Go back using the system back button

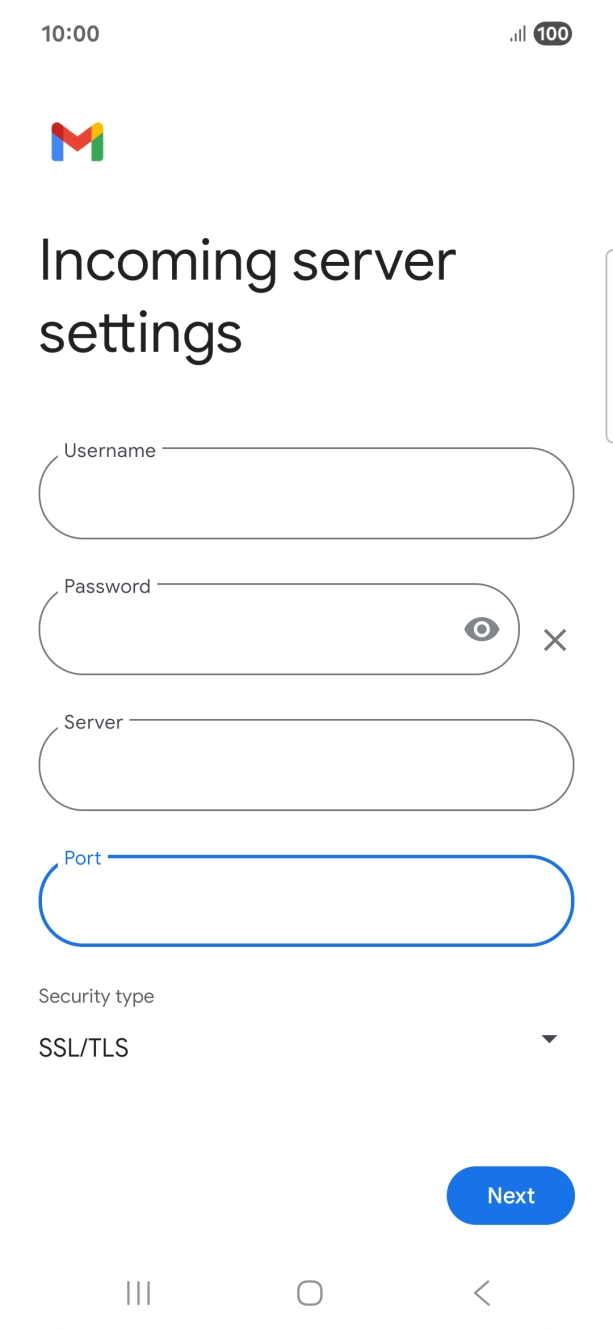tap(482, 1293)
